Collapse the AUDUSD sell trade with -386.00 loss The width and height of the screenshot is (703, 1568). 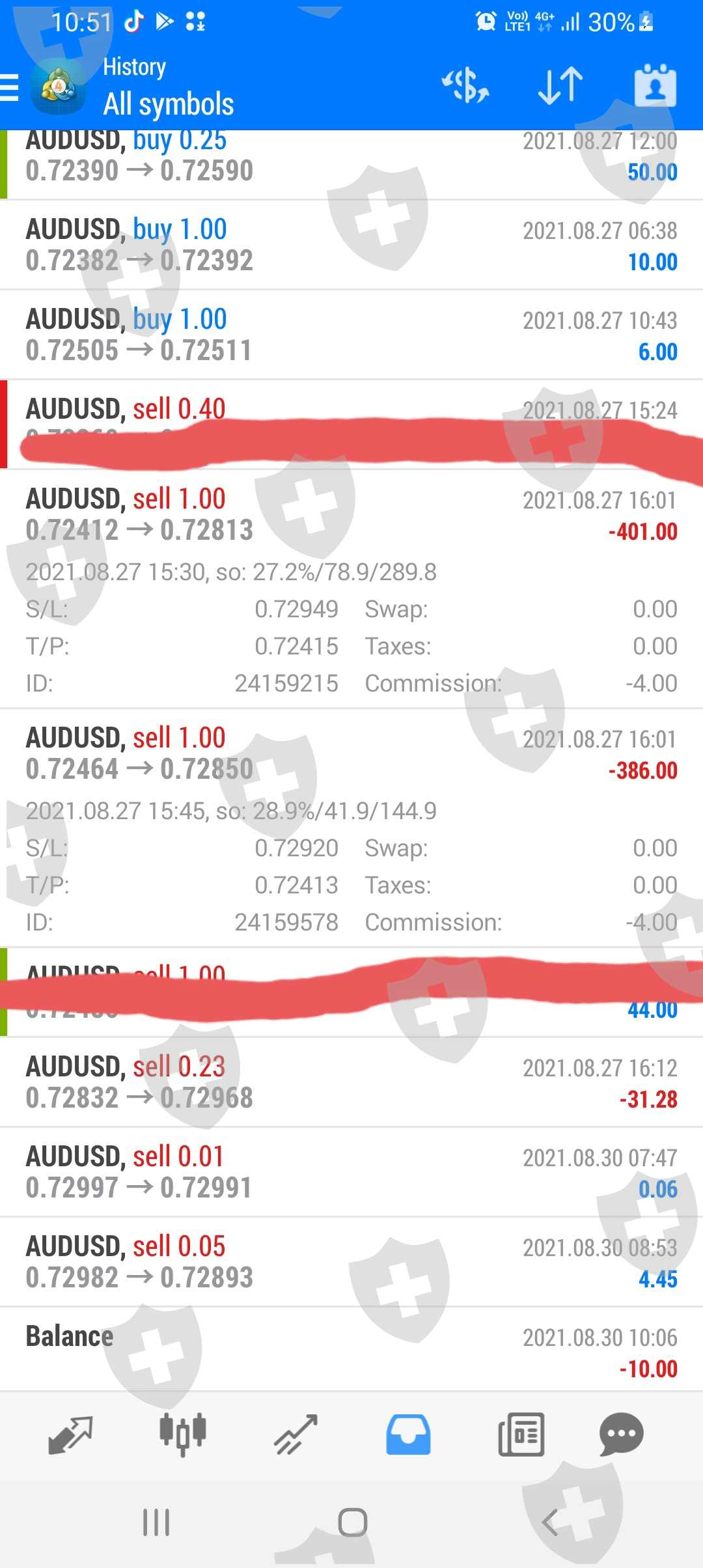tap(351, 755)
